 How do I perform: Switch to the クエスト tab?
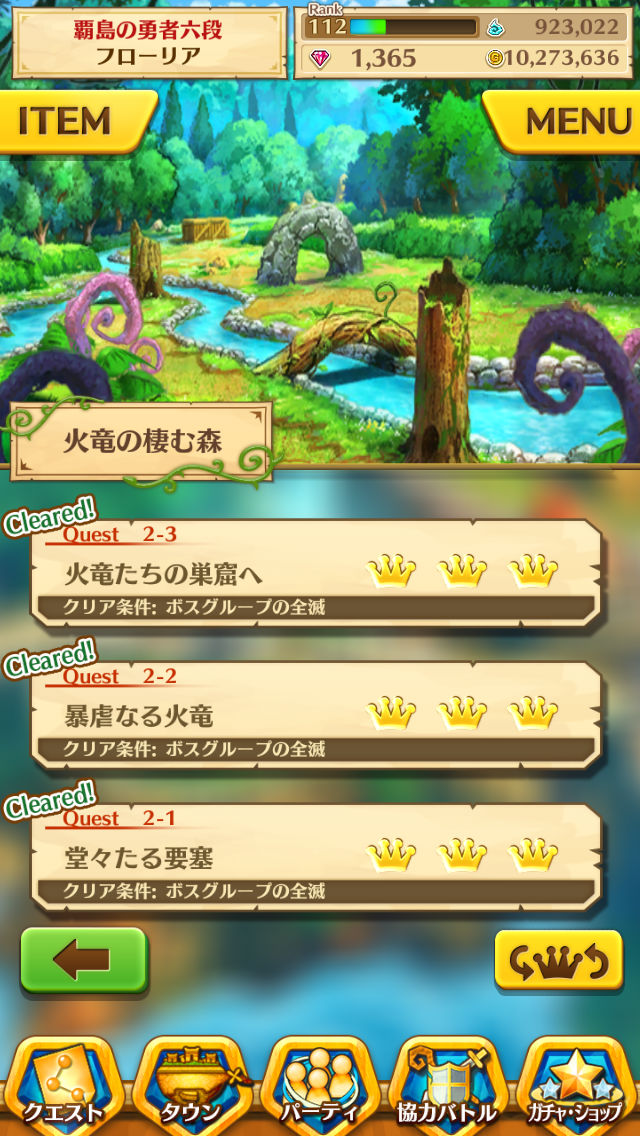pyautogui.click(x=65, y=1085)
